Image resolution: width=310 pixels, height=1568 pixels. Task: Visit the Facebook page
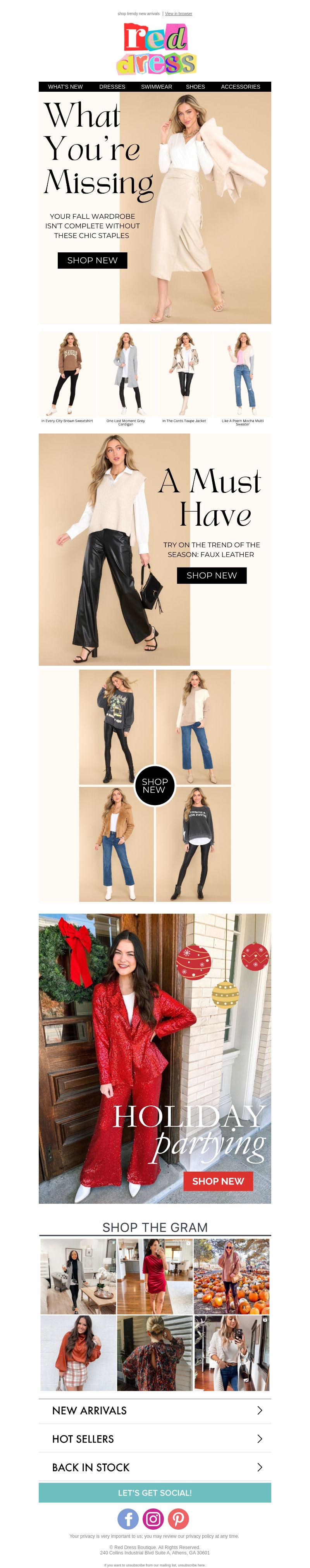pyautogui.click(x=128, y=1519)
